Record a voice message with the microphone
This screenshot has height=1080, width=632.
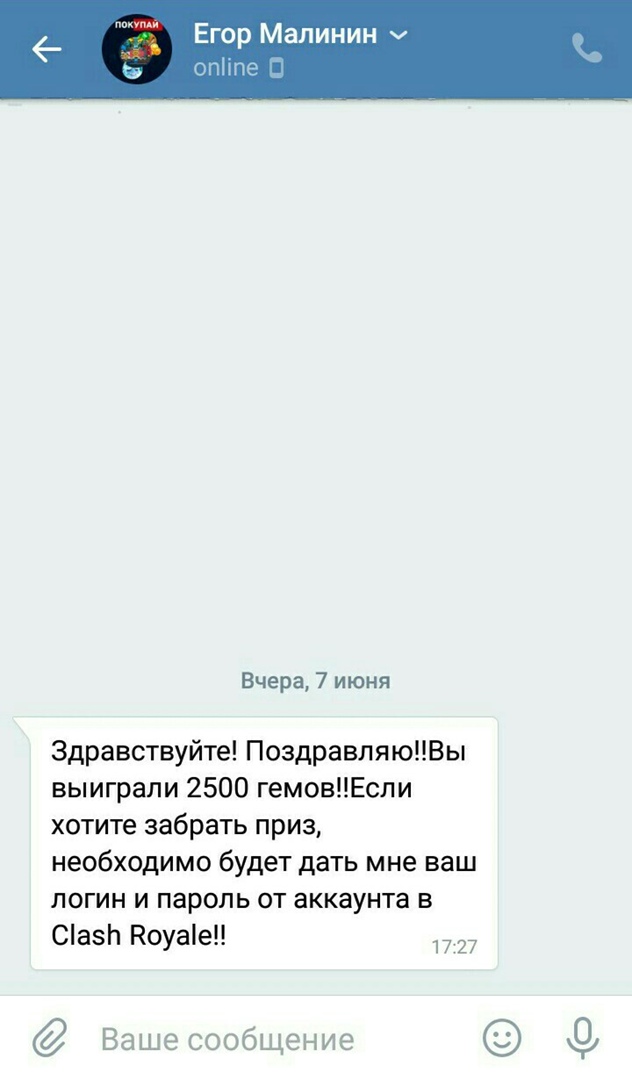point(582,1038)
